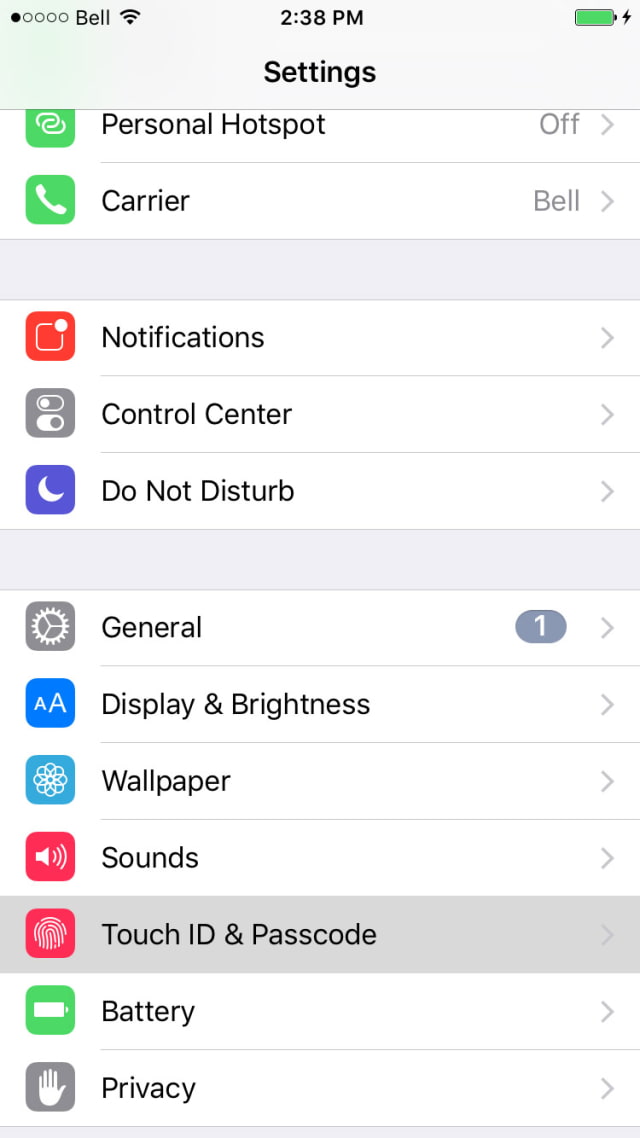Screen dimensions: 640x1138
Task: Open General settings
Action: coord(320,628)
